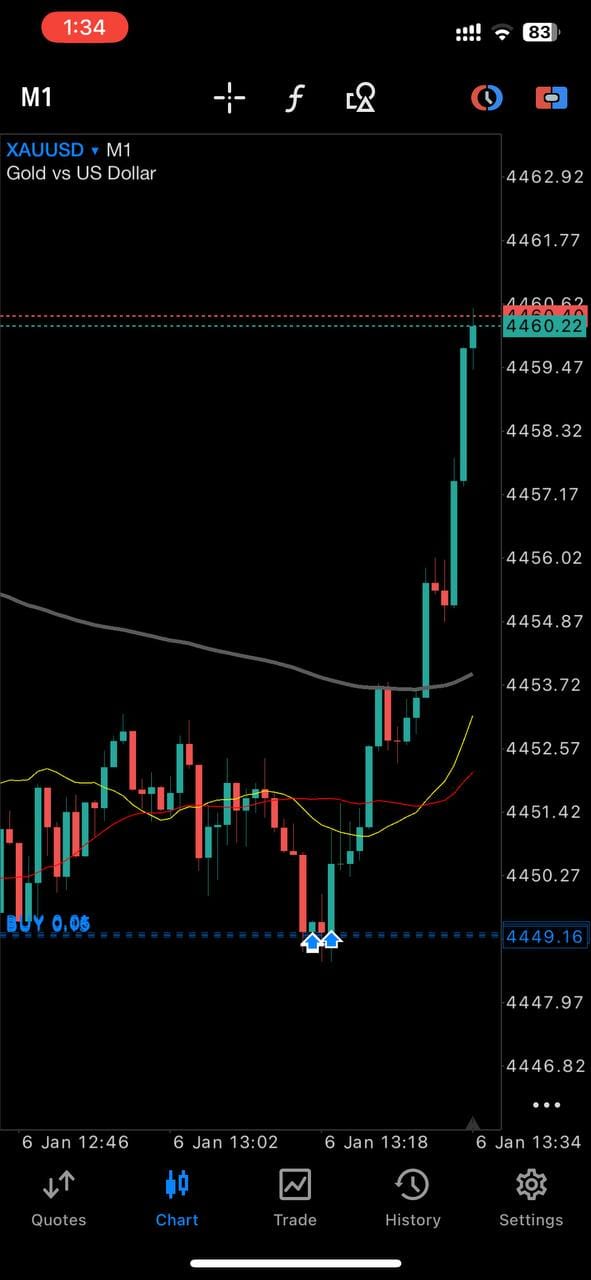
Task: Open the Settings tab
Action: point(531,1199)
